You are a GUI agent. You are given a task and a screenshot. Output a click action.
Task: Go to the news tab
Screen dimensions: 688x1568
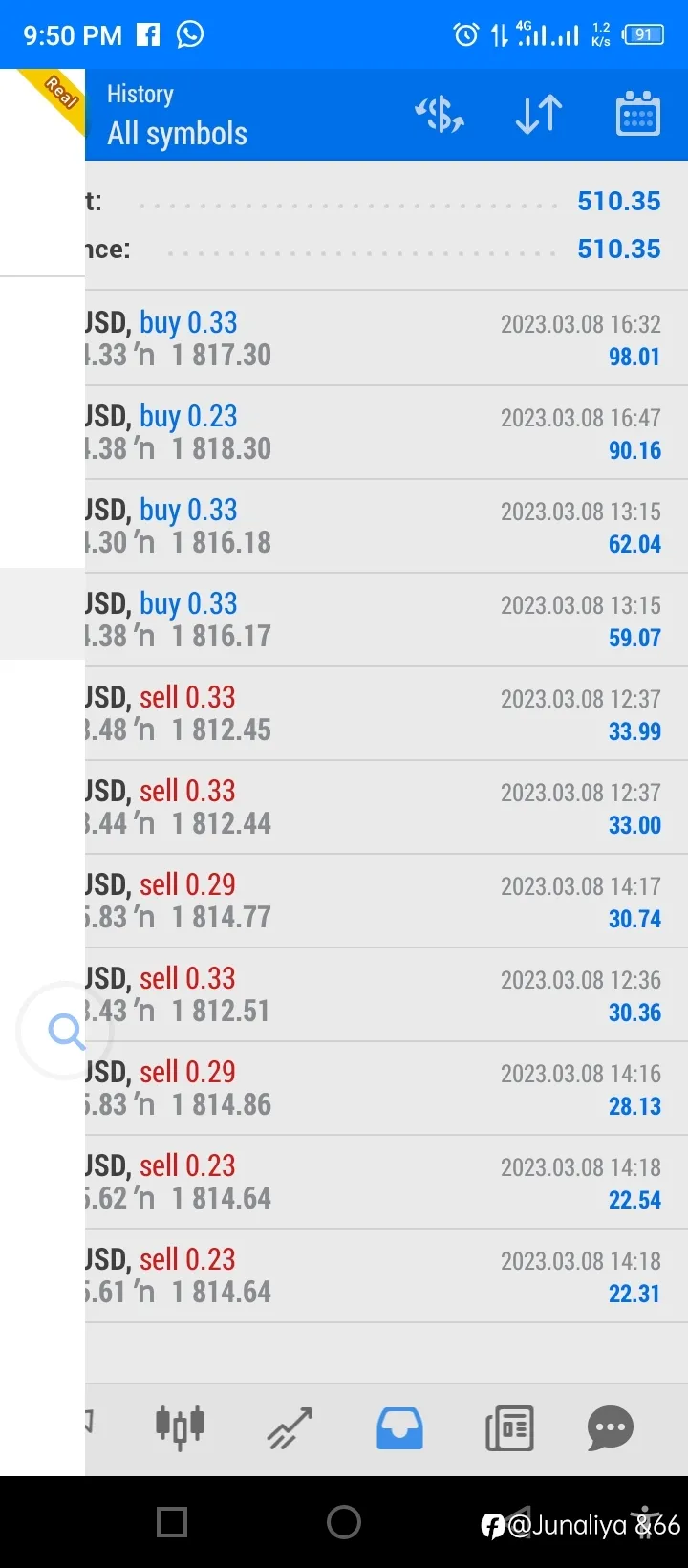coord(509,1428)
